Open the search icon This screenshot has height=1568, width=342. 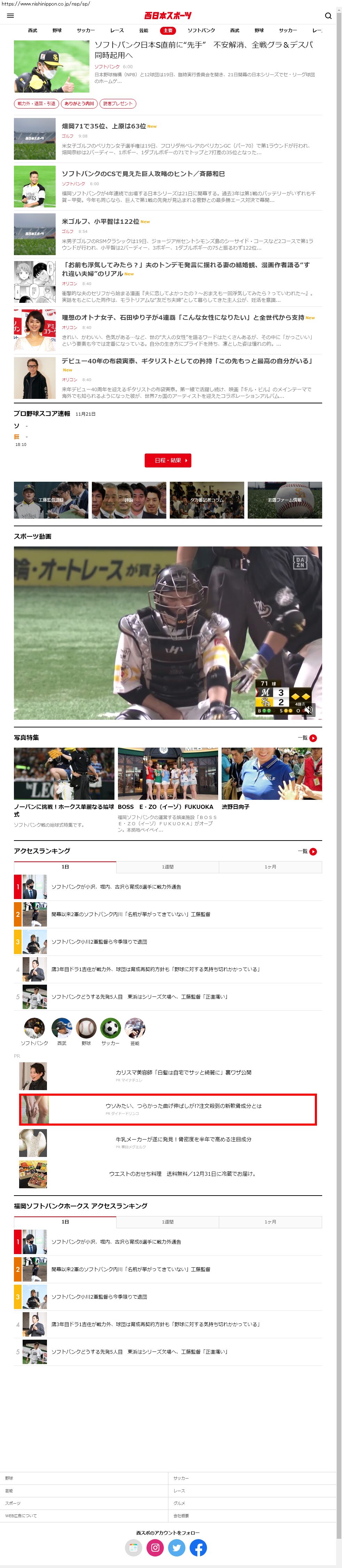(x=328, y=16)
